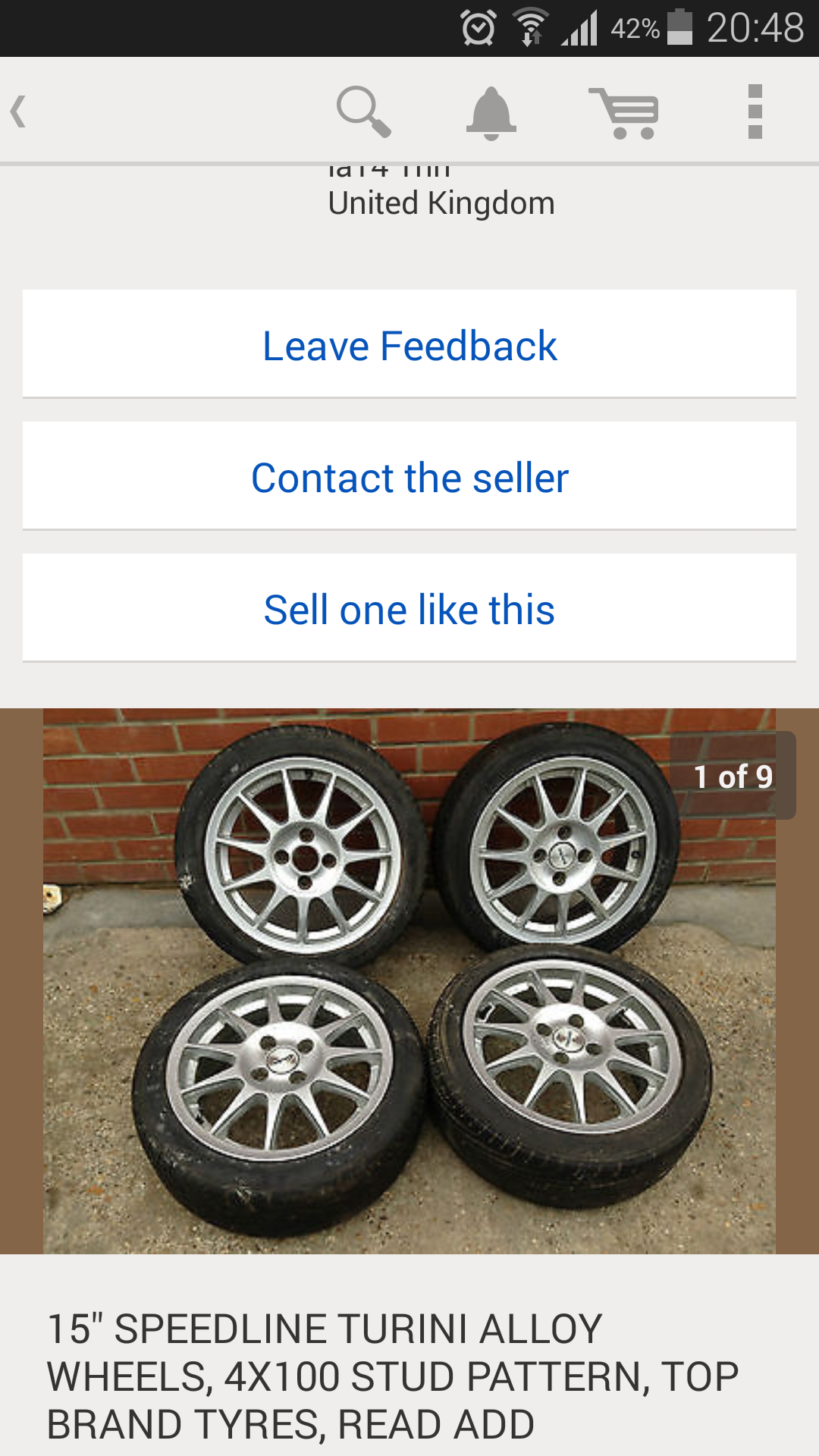The image size is (819, 1456).
Task: Open the shopping cart
Action: [x=624, y=113]
